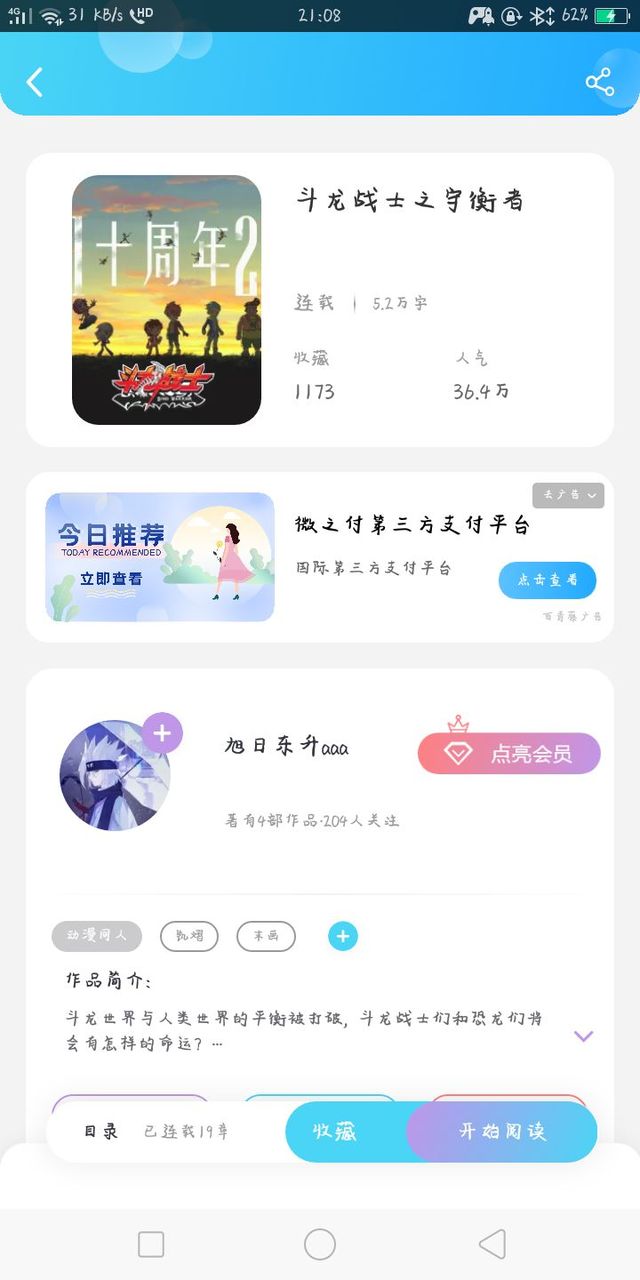Open author 旭日东升aaa profile
This screenshot has height=1280, width=640.
(287, 747)
